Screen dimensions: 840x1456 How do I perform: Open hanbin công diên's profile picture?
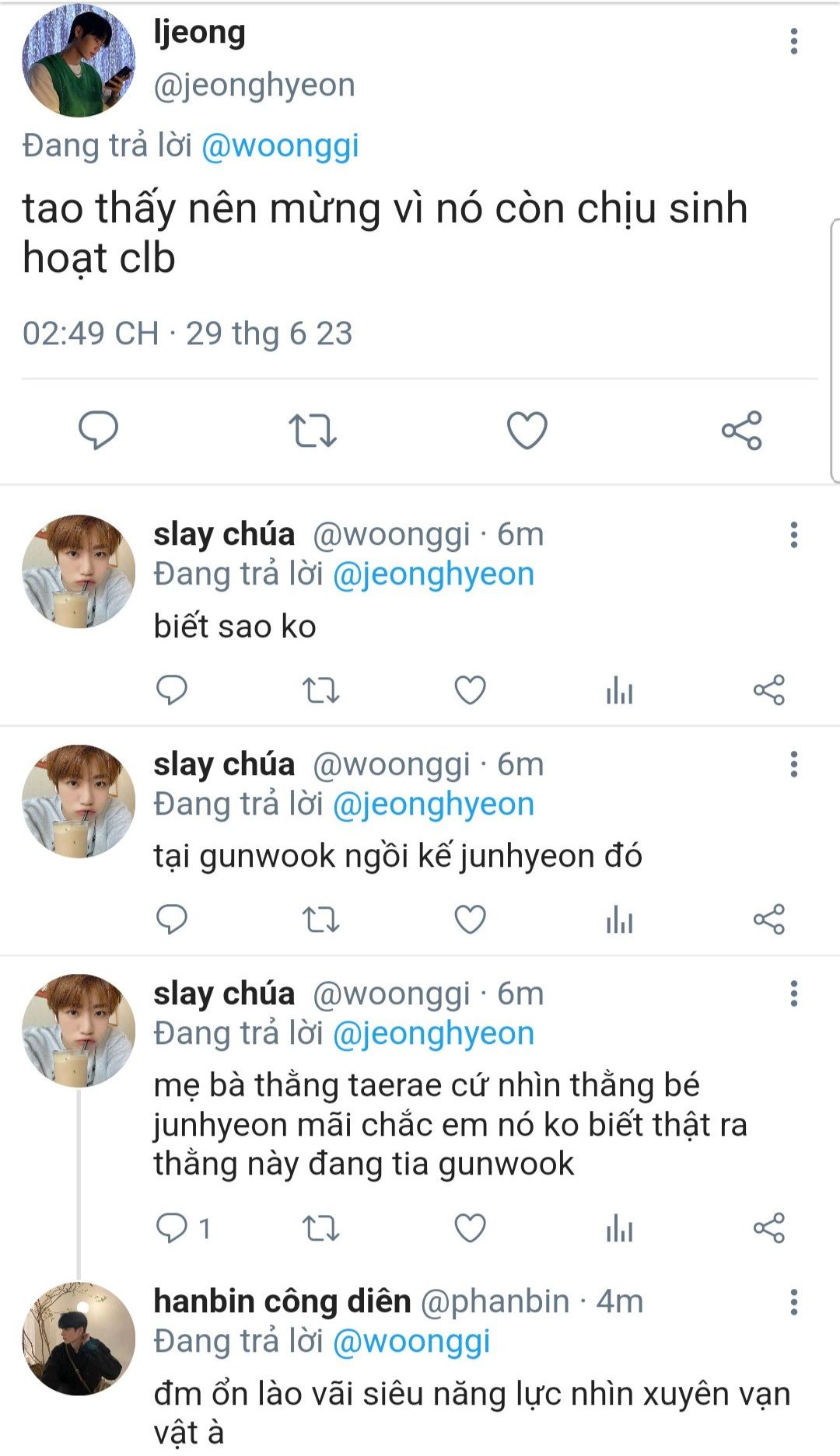coord(79,1339)
